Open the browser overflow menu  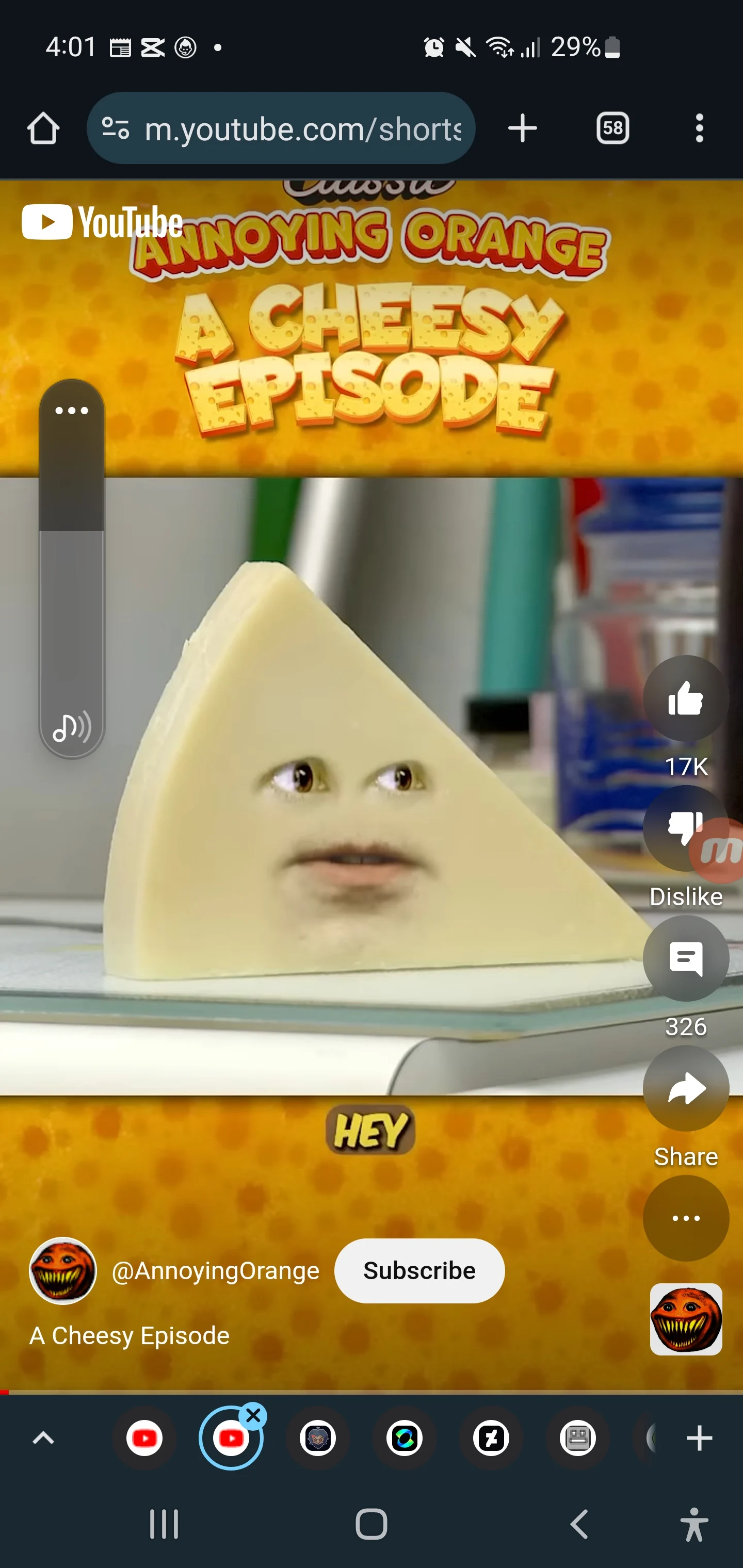699,128
